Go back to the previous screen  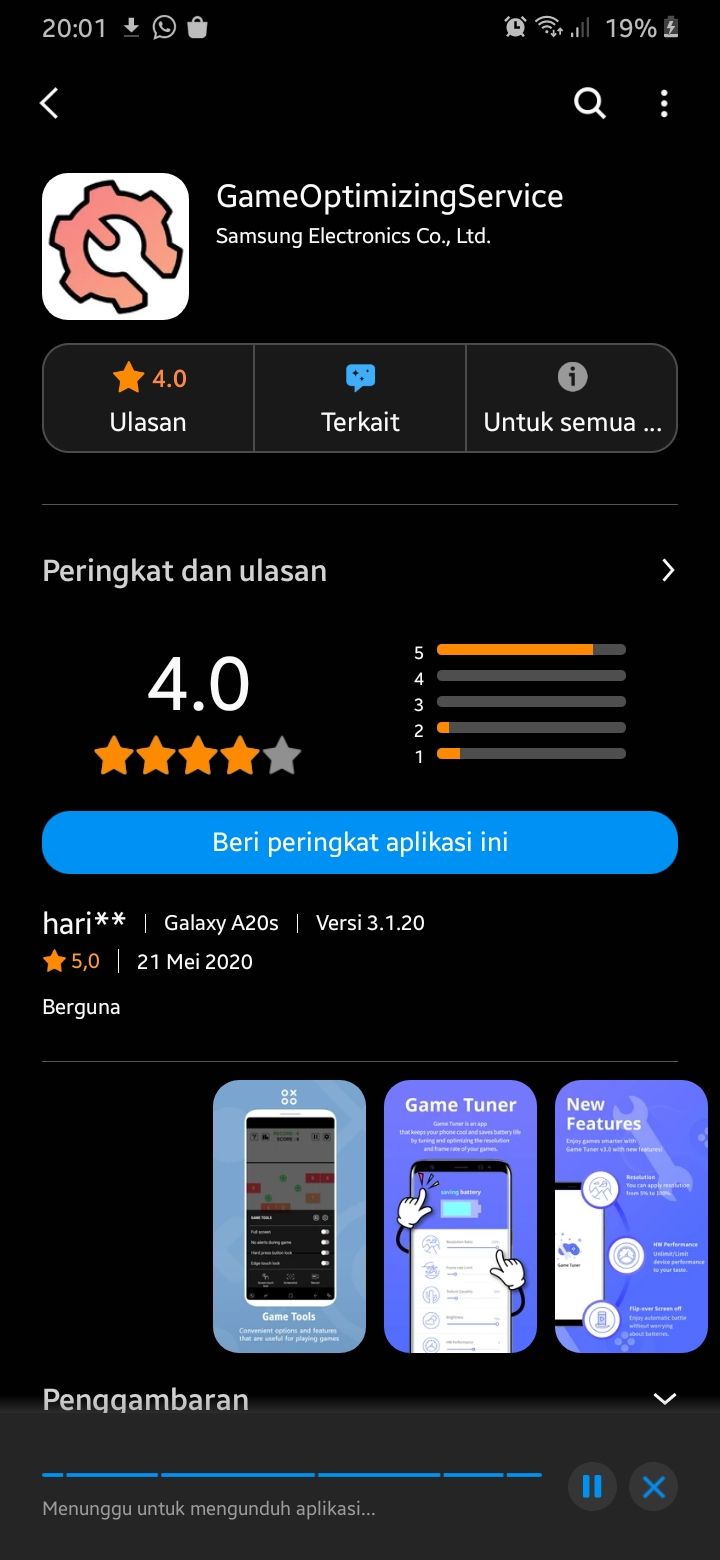49,103
